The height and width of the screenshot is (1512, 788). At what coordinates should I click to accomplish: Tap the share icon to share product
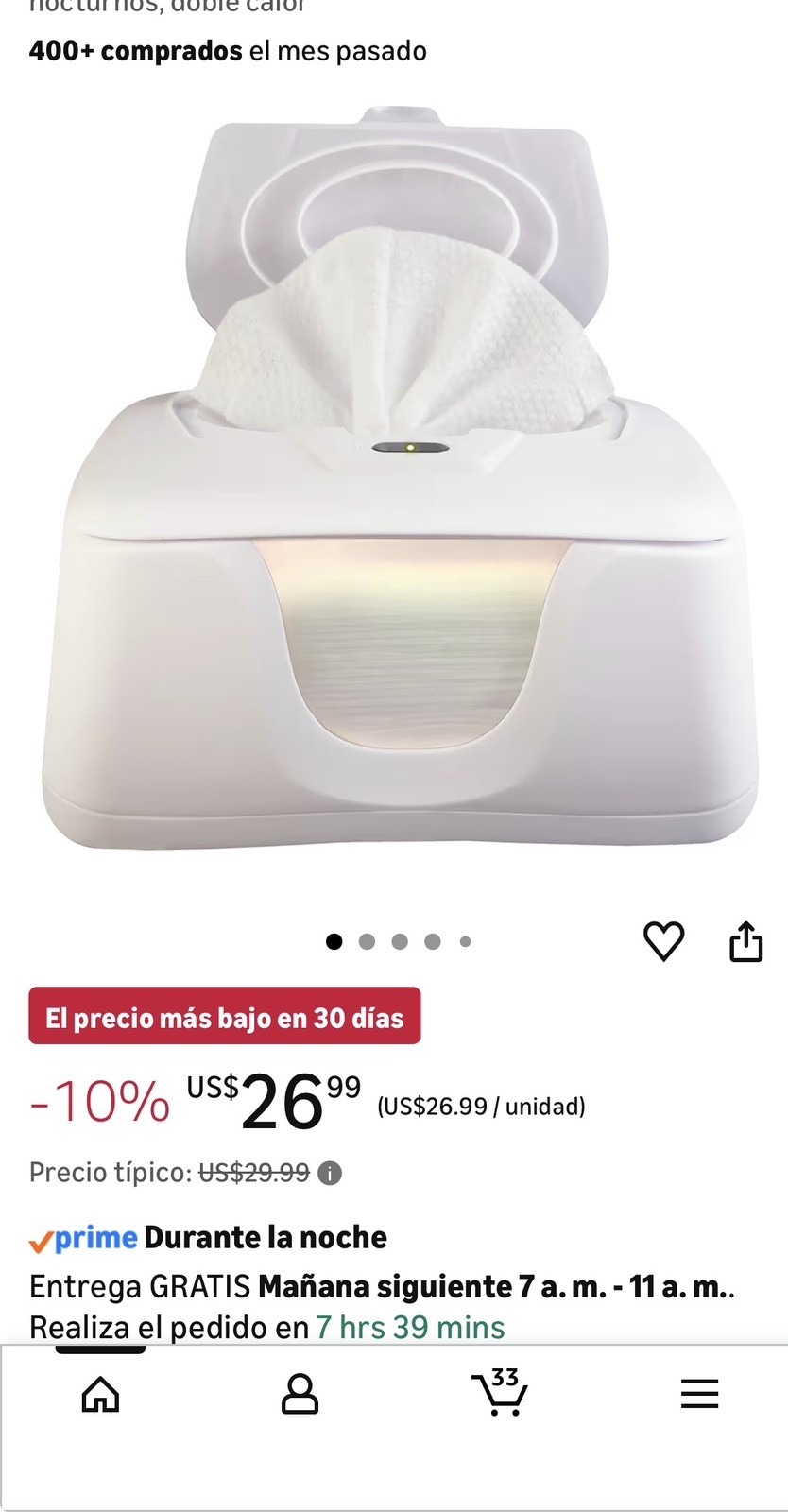click(x=746, y=940)
